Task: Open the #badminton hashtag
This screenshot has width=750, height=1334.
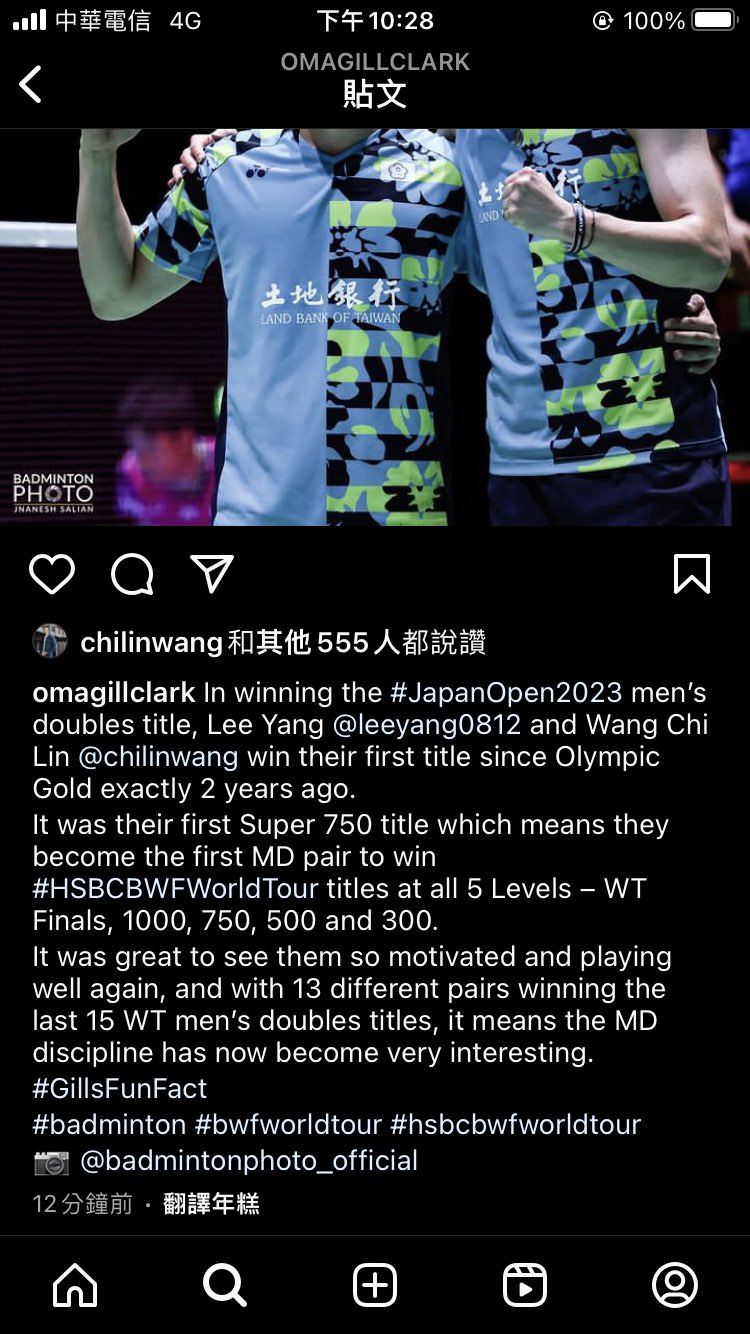Action: tap(109, 1124)
